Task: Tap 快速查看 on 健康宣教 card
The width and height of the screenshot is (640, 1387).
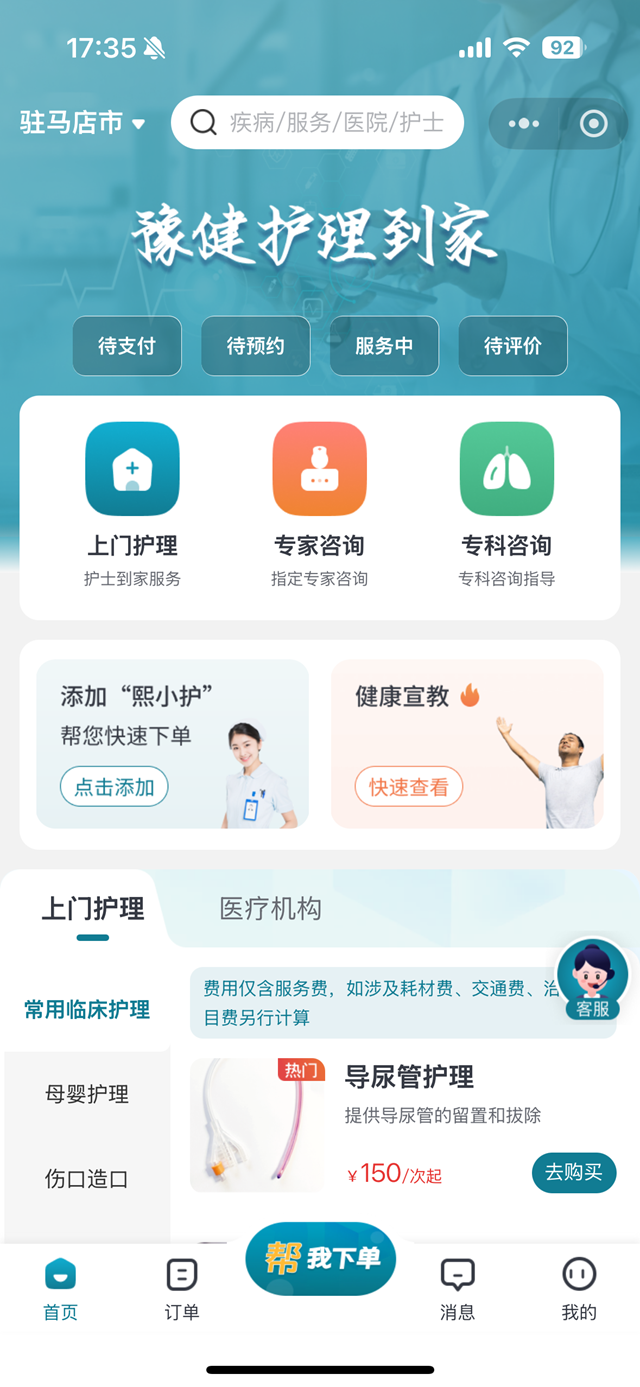Action: [408, 787]
